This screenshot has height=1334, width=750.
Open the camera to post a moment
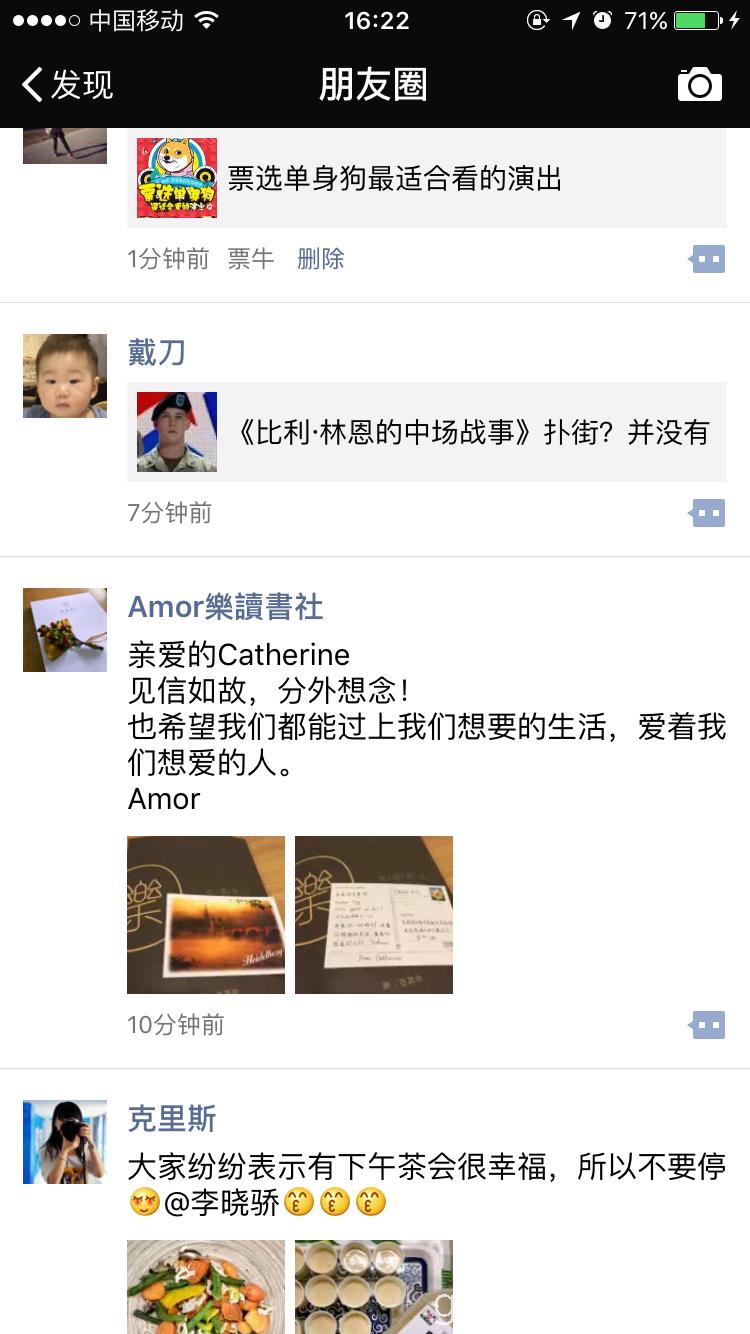[699, 85]
